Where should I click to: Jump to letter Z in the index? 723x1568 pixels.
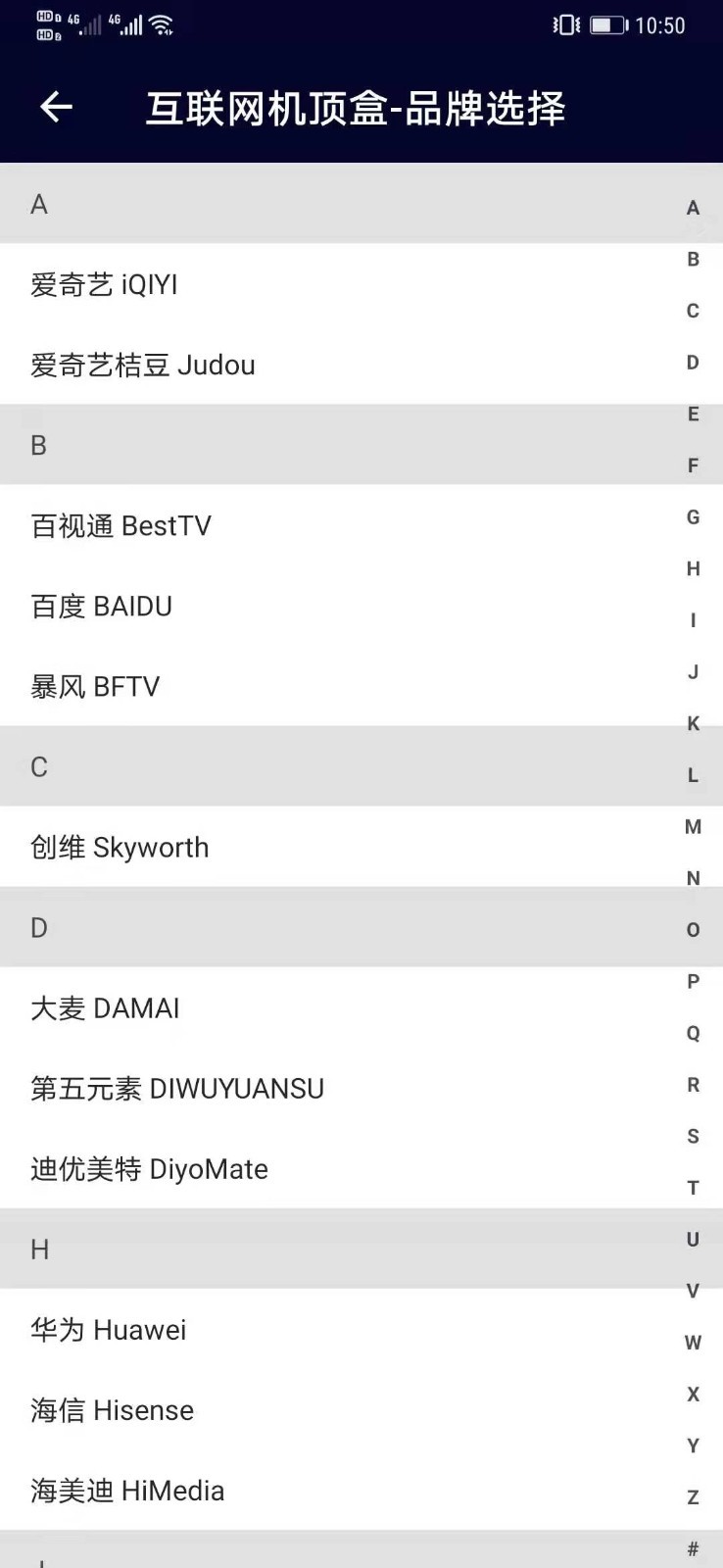[x=693, y=1496]
